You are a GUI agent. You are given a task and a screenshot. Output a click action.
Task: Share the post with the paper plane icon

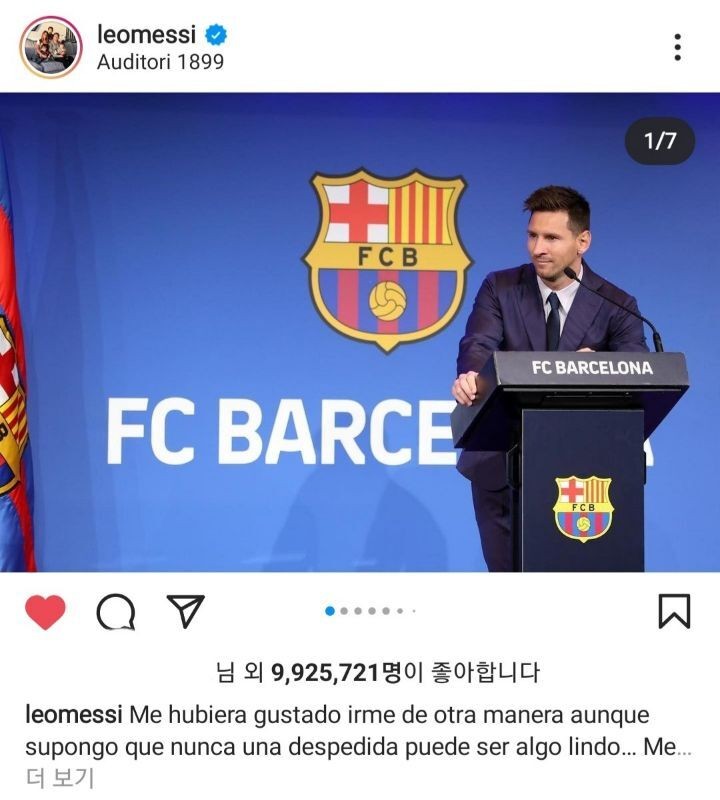click(185, 611)
